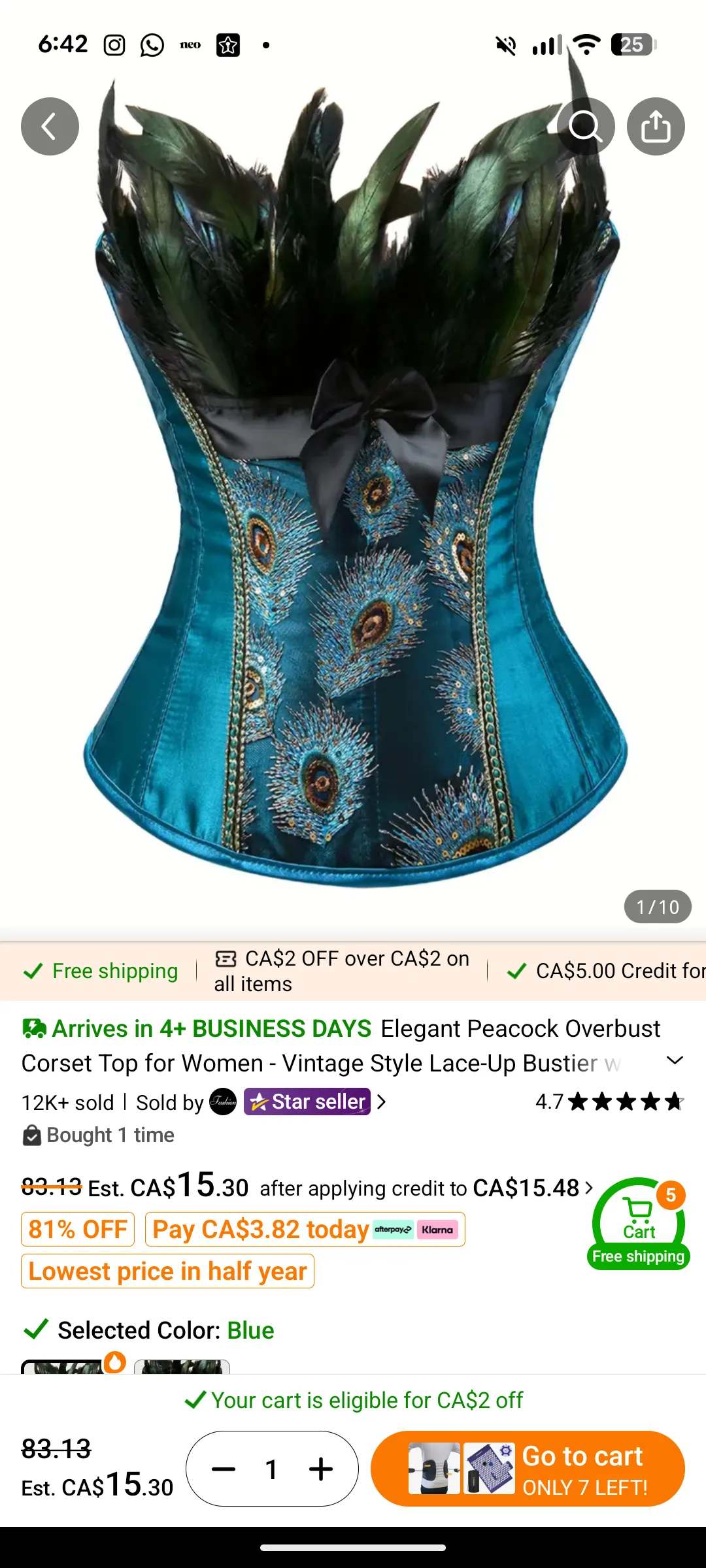
Task: Open search via the magnifier icon
Action: [585, 126]
